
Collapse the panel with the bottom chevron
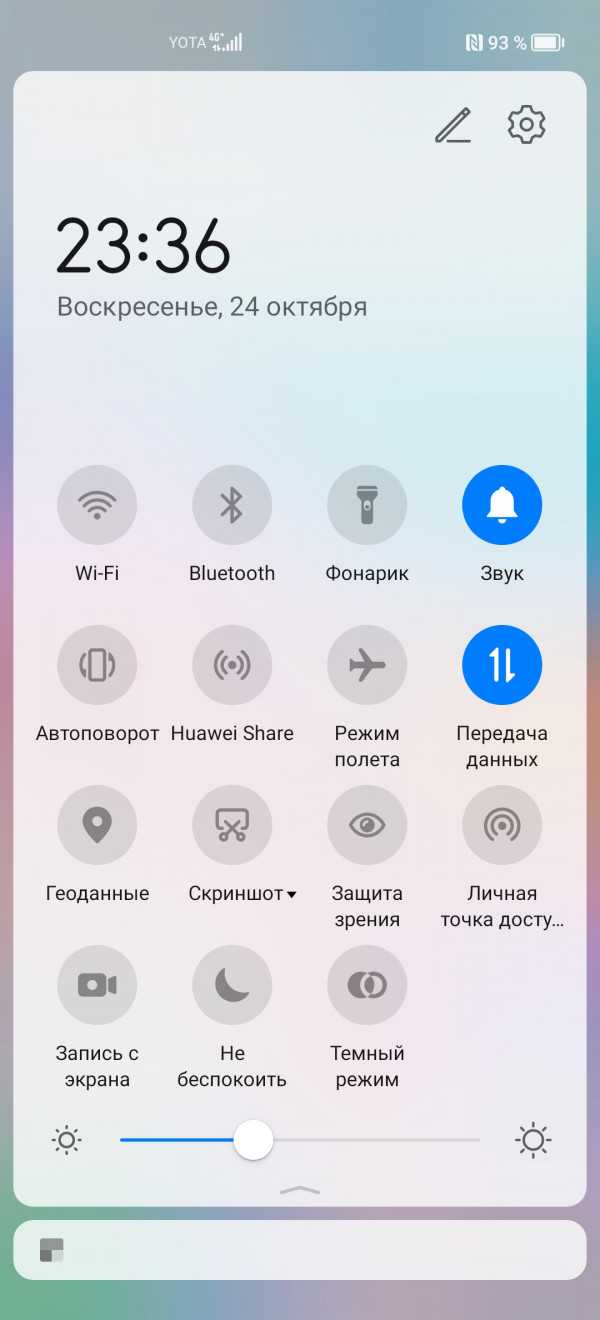click(300, 1189)
